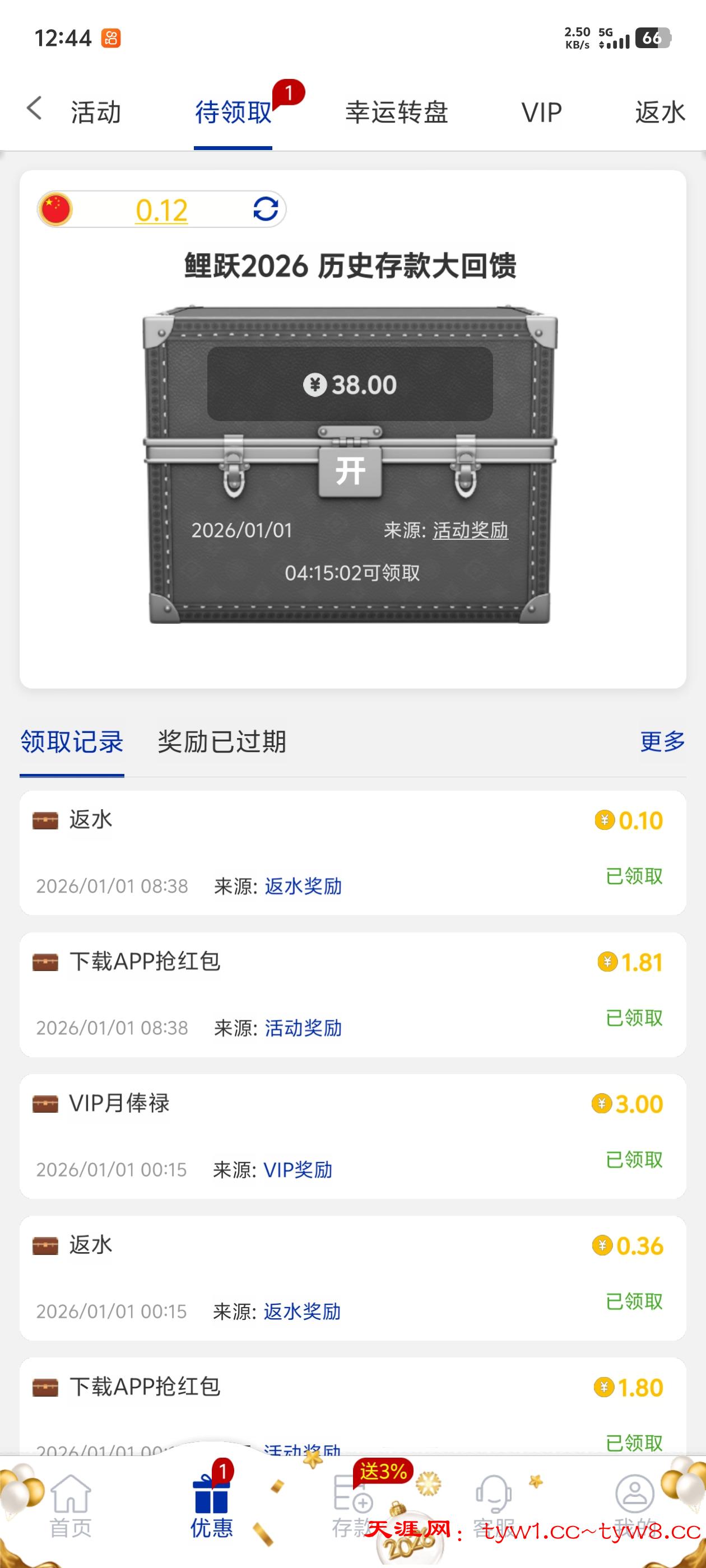706x1568 pixels.
Task: Select the 领取记录 tab
Action: point(72,741)
